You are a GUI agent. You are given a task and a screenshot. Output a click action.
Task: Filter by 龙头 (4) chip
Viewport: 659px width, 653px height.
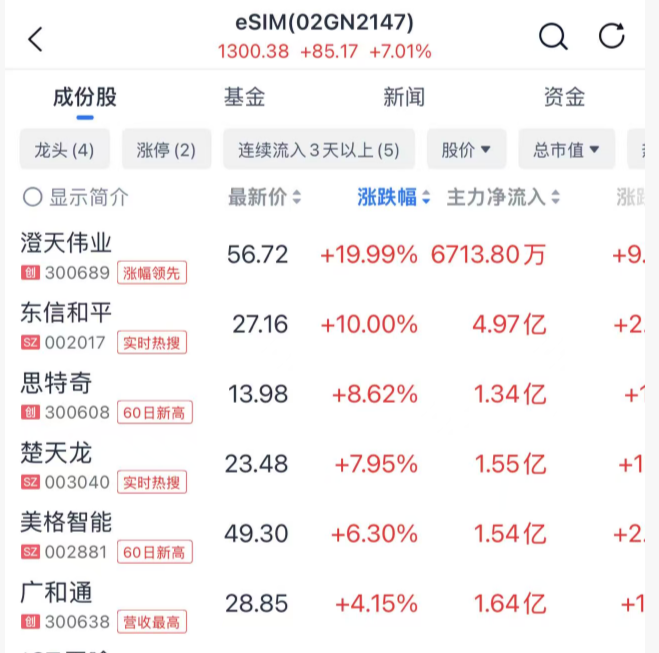click(64, 150)
